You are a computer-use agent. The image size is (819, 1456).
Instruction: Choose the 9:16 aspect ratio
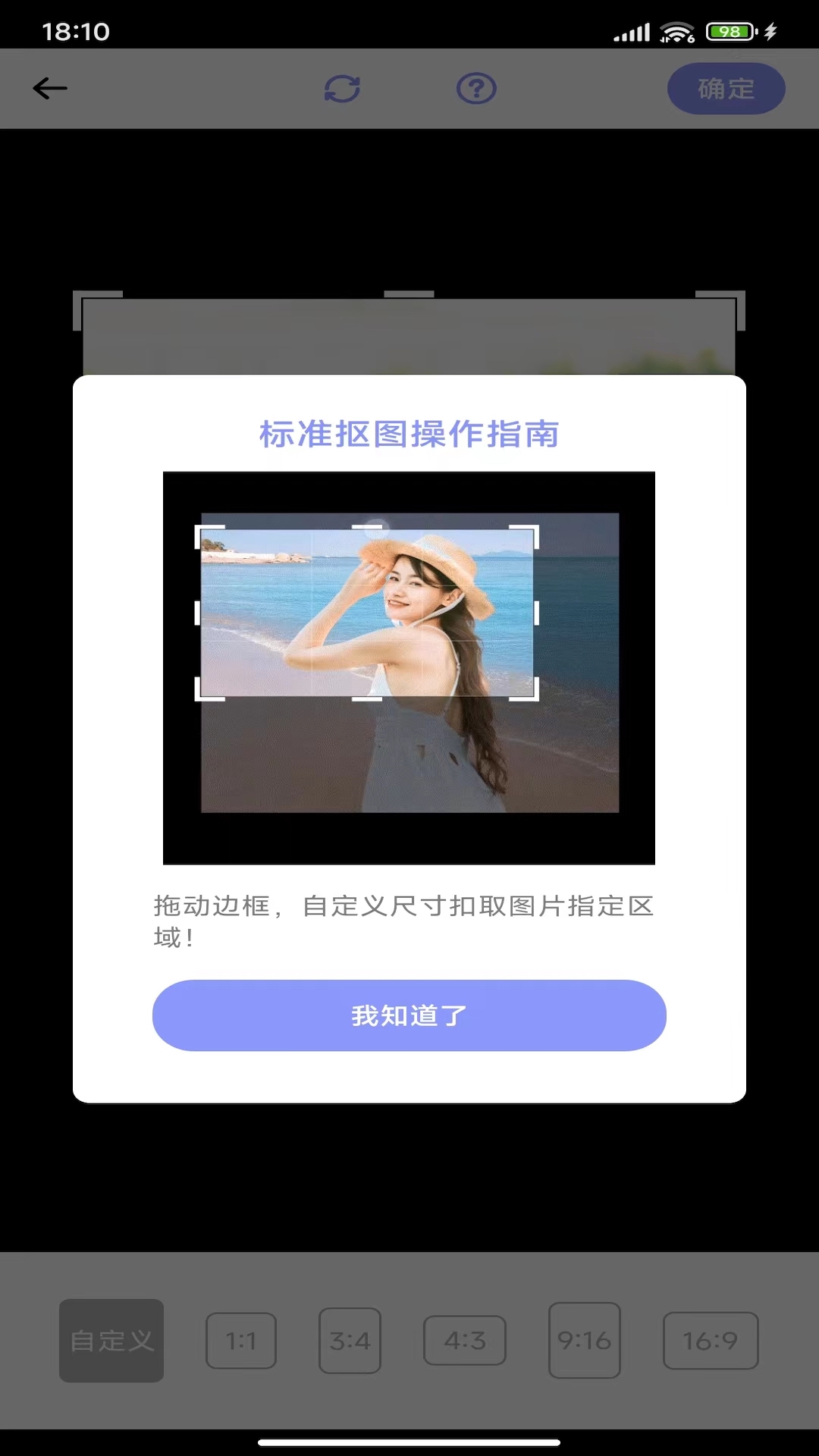pyautogui.click(x=584, y=1340)
